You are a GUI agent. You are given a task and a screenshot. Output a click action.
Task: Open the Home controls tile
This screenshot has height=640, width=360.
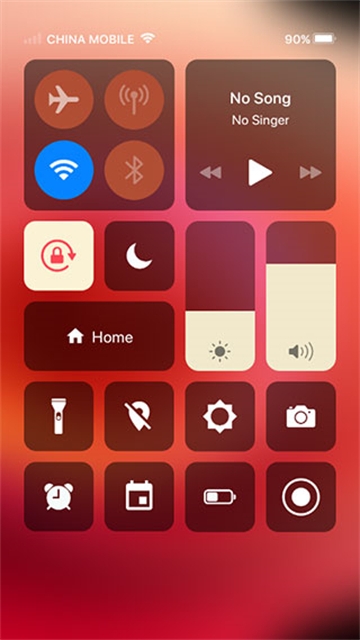[x=99, y=336]
